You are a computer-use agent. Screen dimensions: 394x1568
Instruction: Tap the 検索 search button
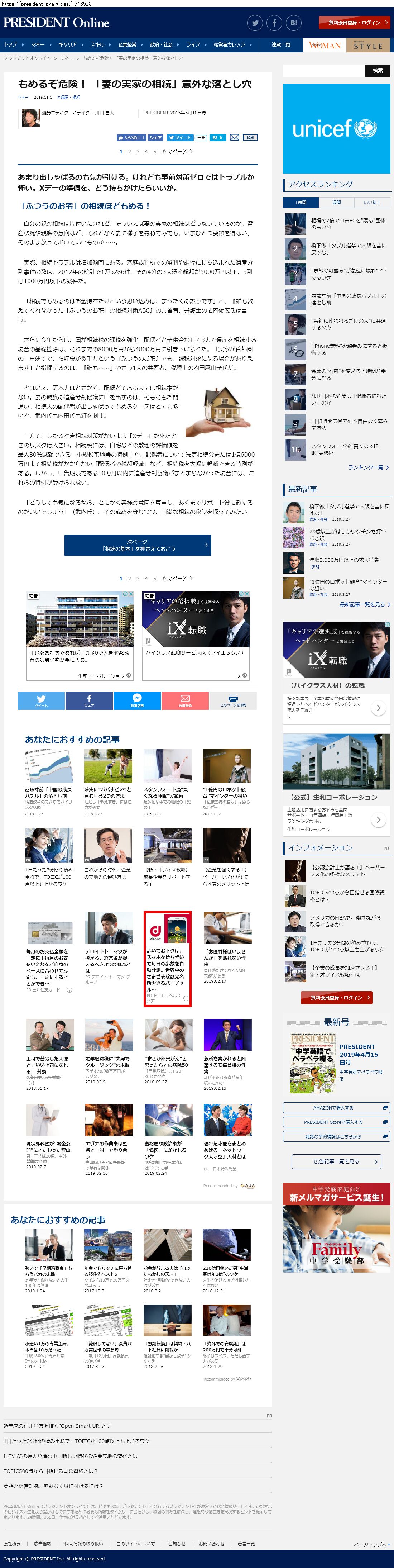[378, 71]
